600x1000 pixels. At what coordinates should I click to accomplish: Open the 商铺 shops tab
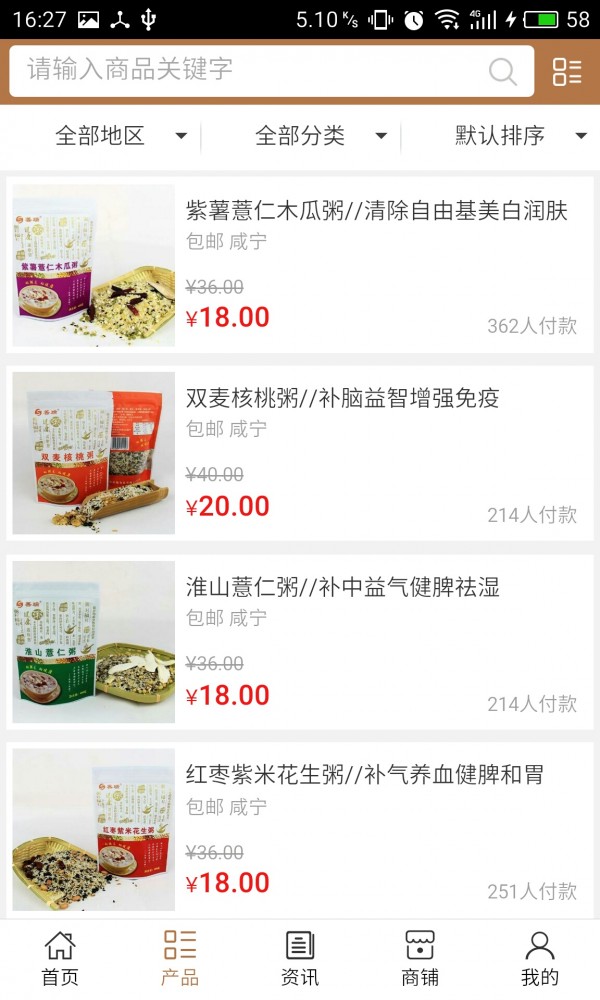pos(420,958)
